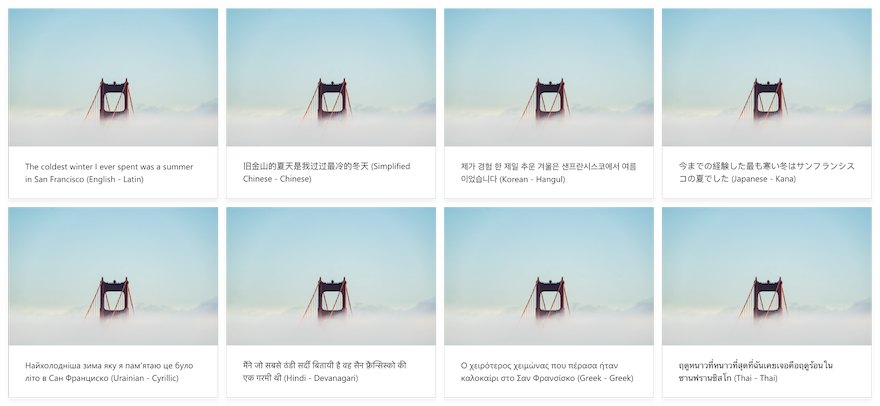Open the Ukrainian - Cyrillic card
The height and width of the screenshot is (406, 880).
pos(113,298)
